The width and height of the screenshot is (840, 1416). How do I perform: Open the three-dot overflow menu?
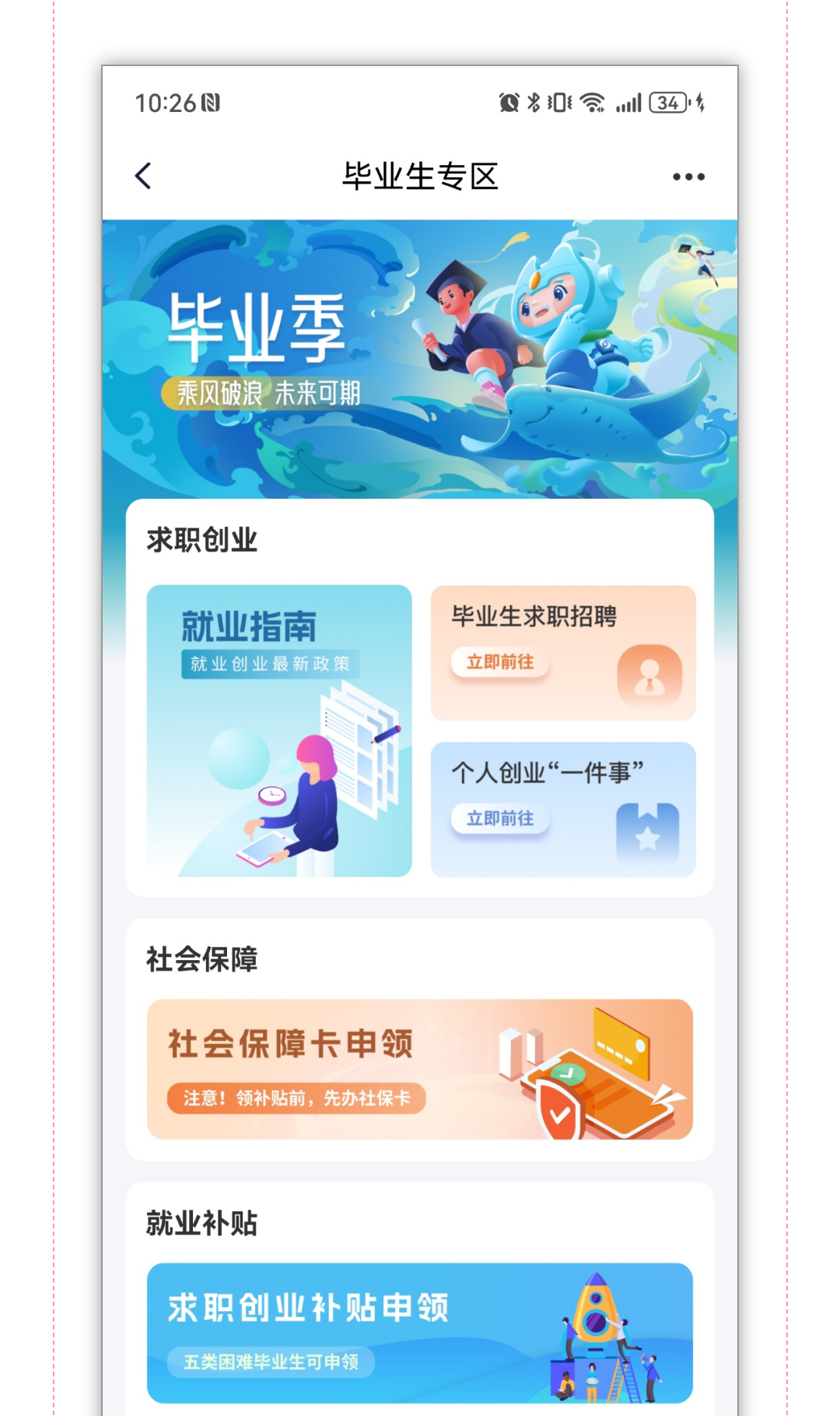pos(688,177)
